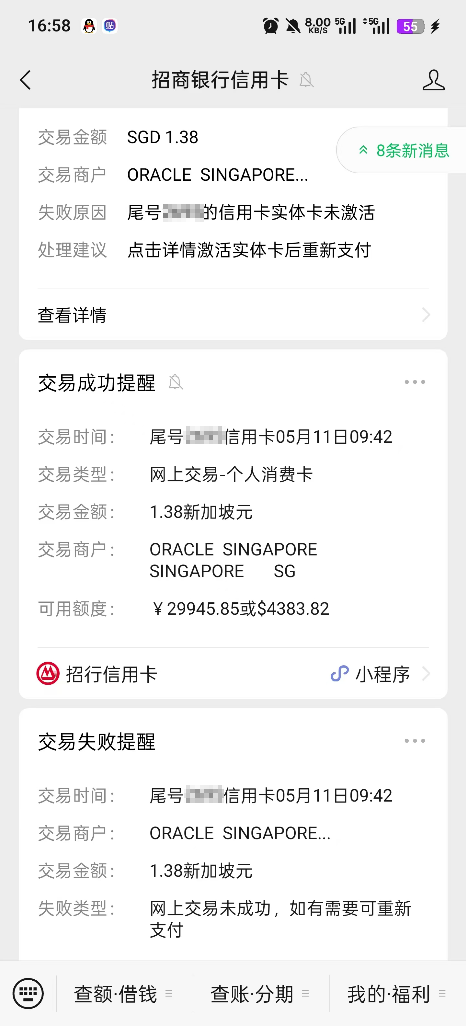The image size is (466, 1026).
Task: Open overflow menu on 交易成功提醒 card
Action: tap(414, 382)
